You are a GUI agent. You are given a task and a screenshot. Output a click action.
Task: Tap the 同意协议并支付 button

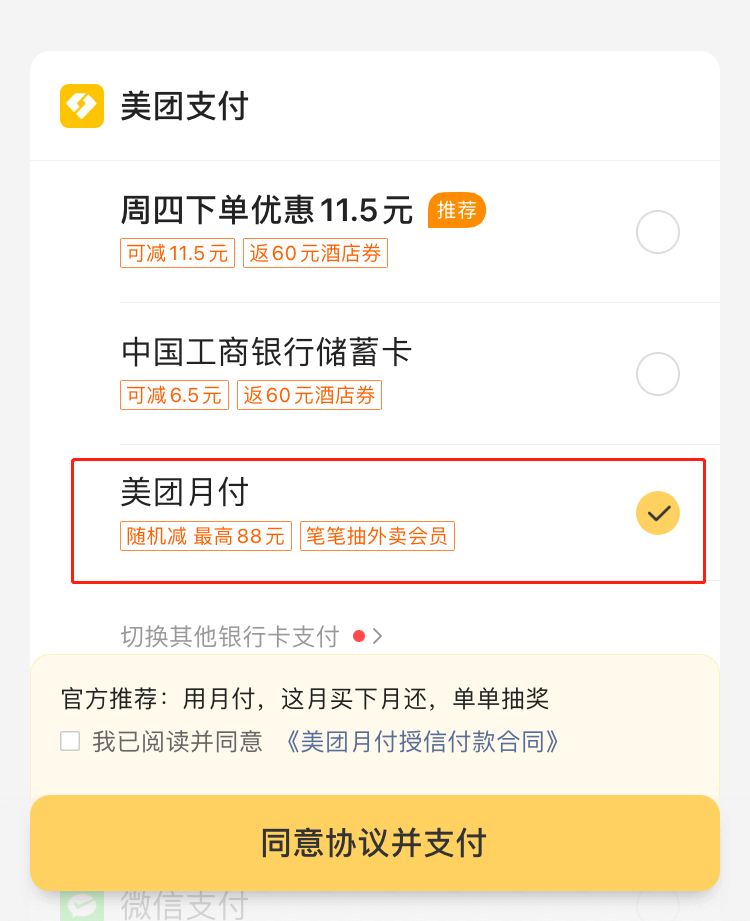point(374,843)
